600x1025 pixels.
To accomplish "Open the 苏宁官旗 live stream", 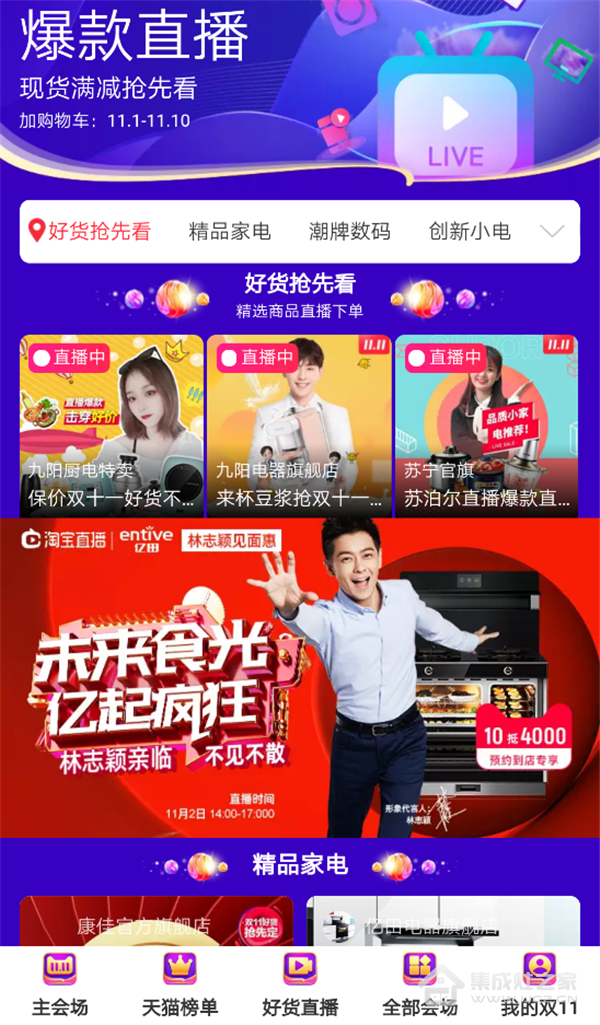I will coord(487,425).
